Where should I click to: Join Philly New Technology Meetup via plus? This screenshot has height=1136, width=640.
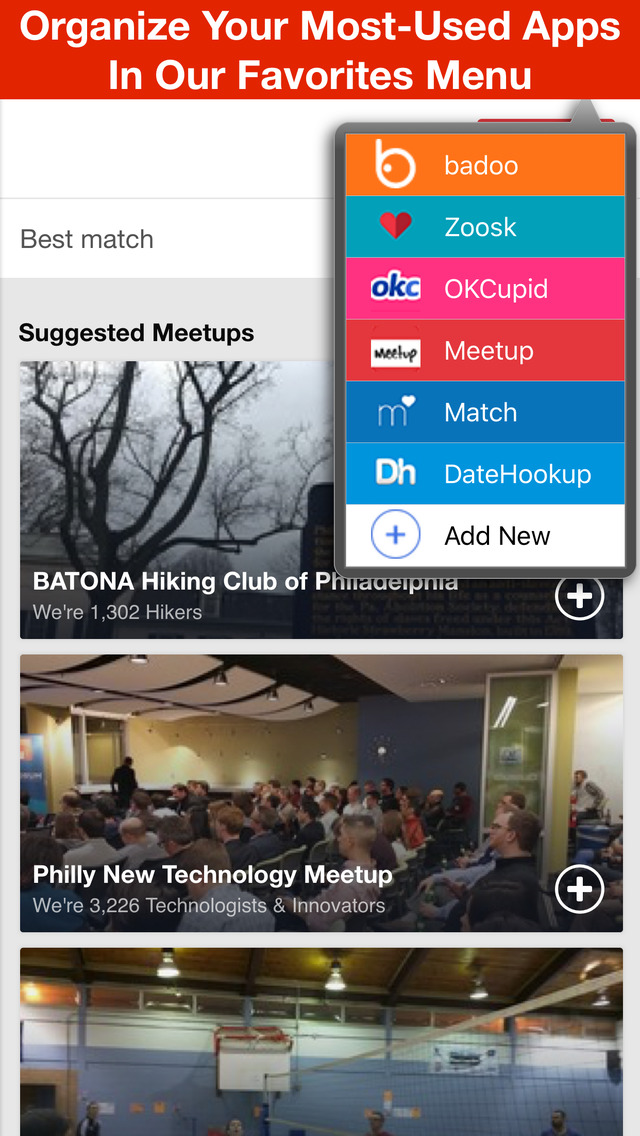coord(580,889)
